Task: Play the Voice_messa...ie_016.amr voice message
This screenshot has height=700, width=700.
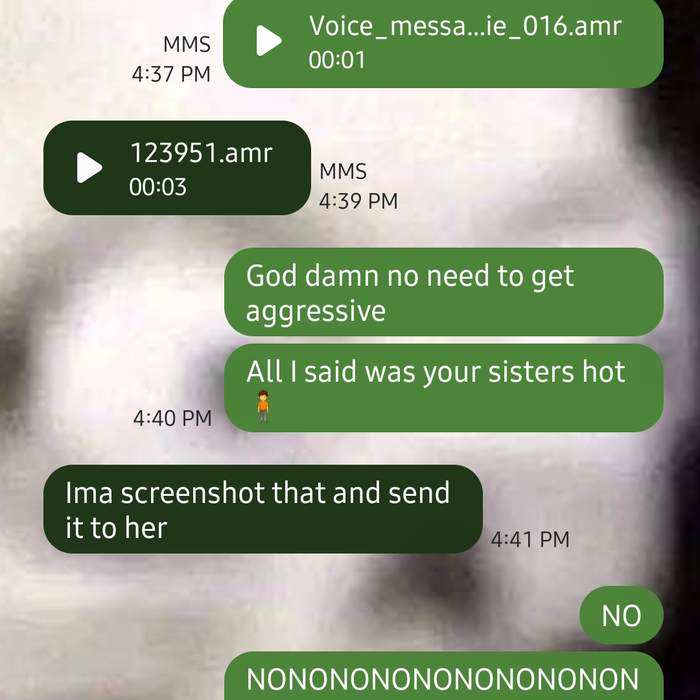Action: click(x=268, y=41)
